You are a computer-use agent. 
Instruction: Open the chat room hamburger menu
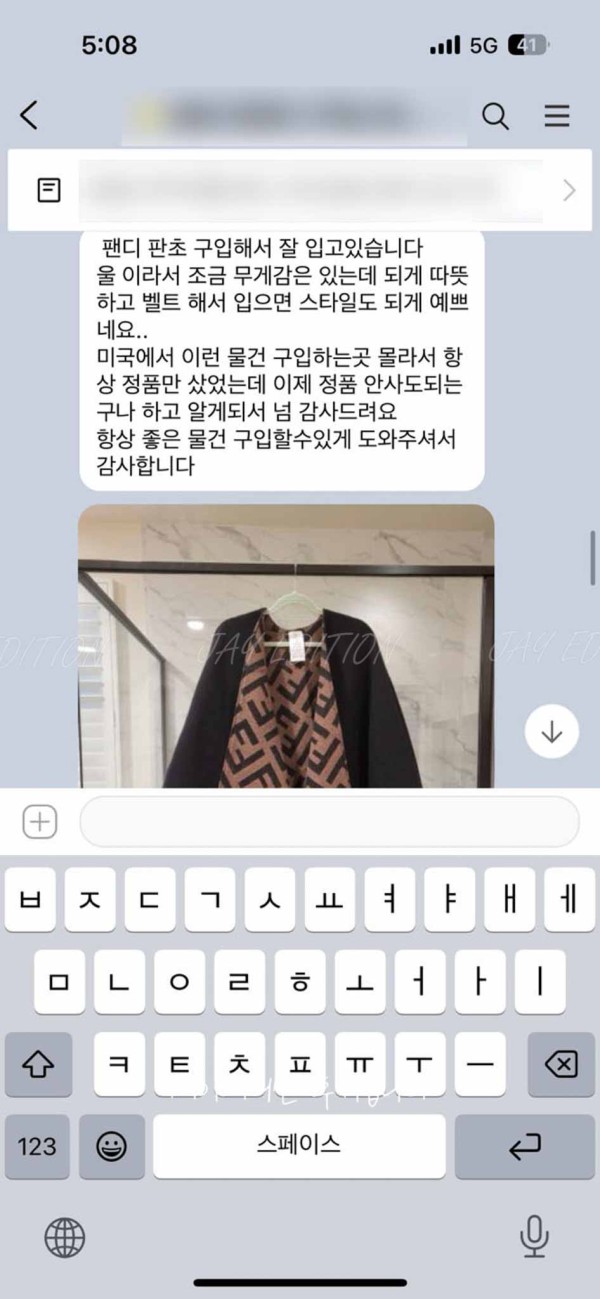click(x=556, y=116)
